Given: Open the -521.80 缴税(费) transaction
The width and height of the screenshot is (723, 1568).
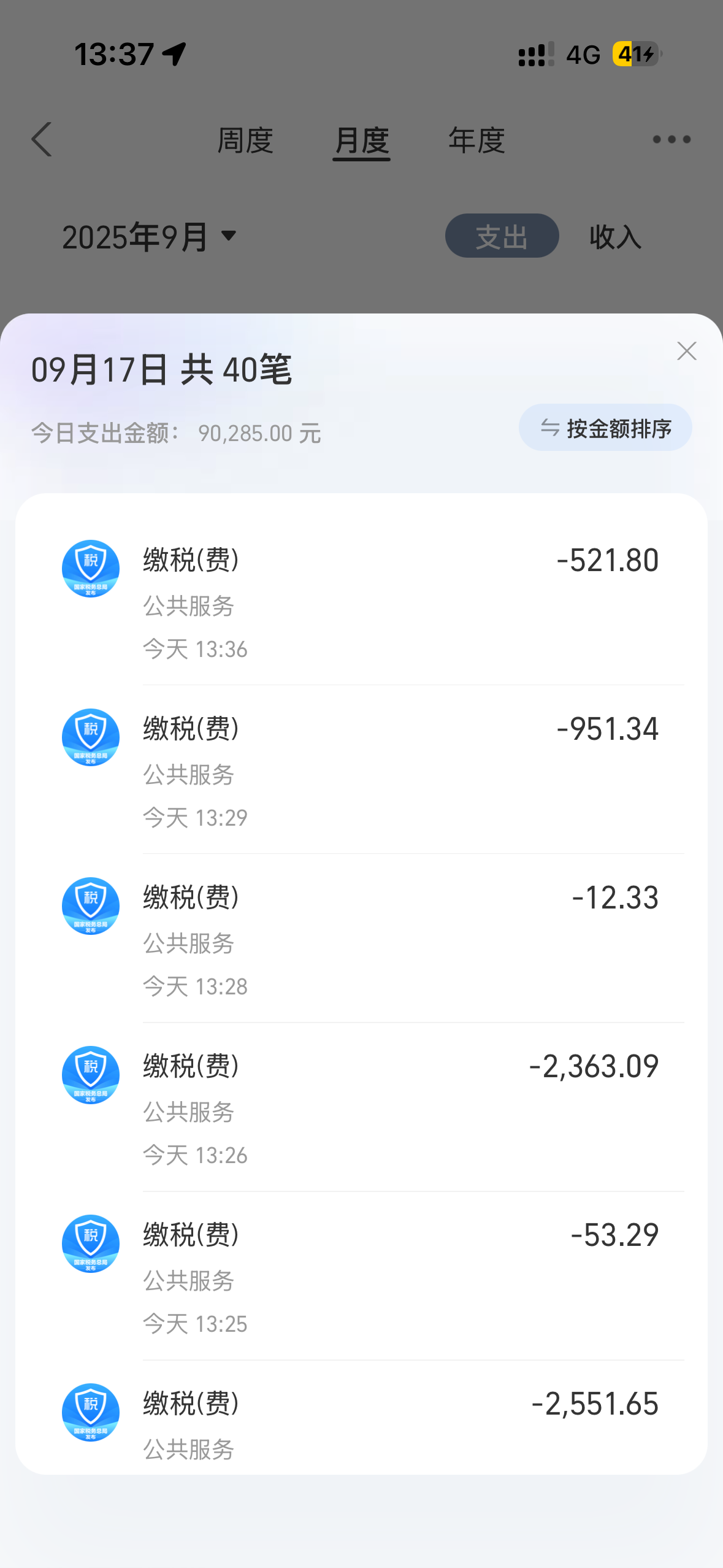Looking at the screenshot, I should click(x=361, y=601).
